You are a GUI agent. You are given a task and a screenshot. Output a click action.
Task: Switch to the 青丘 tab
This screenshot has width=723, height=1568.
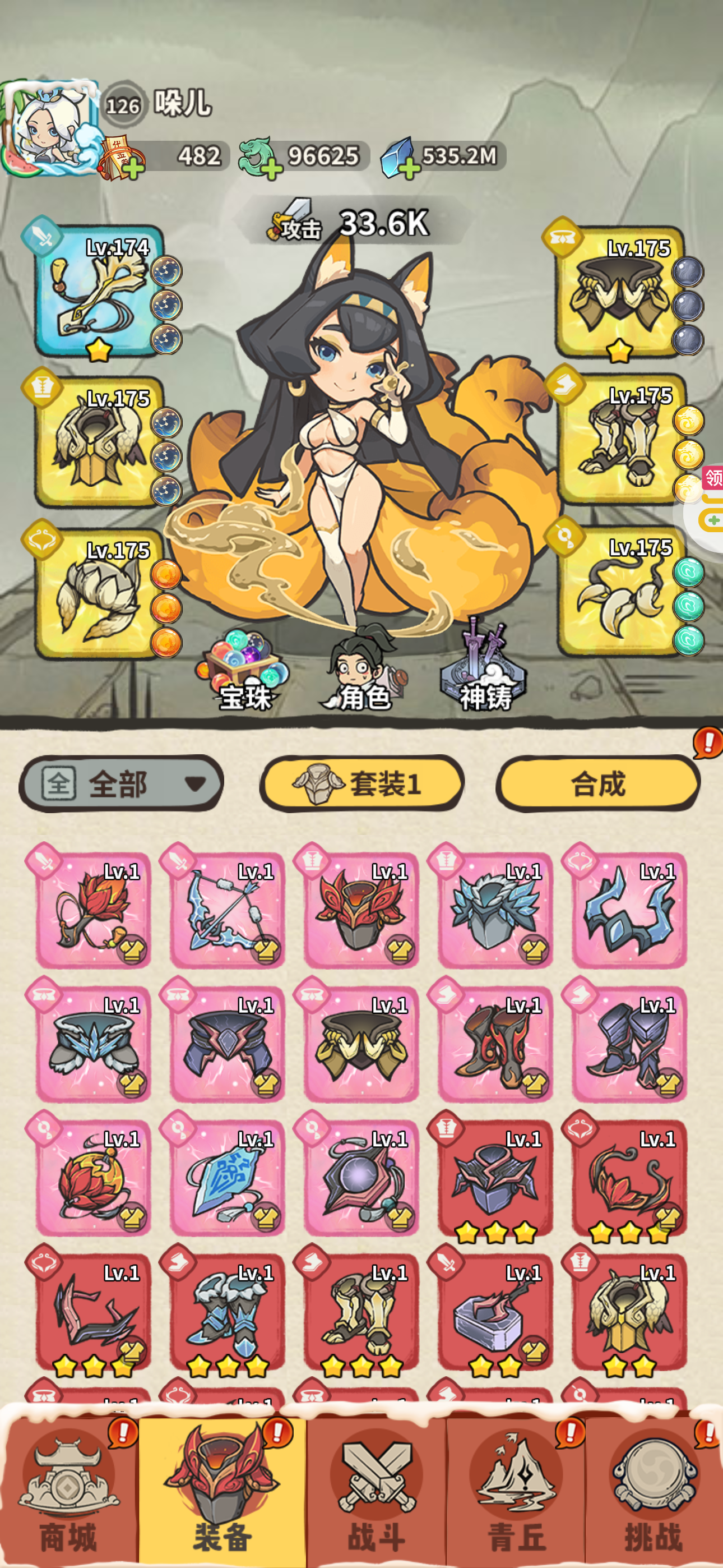click(x=516, y=1490)
